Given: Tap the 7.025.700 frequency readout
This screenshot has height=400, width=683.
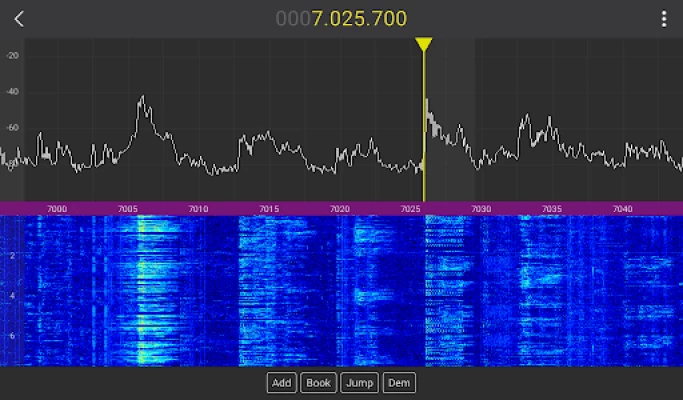Looking at the screenshot, I should [342, 19].
